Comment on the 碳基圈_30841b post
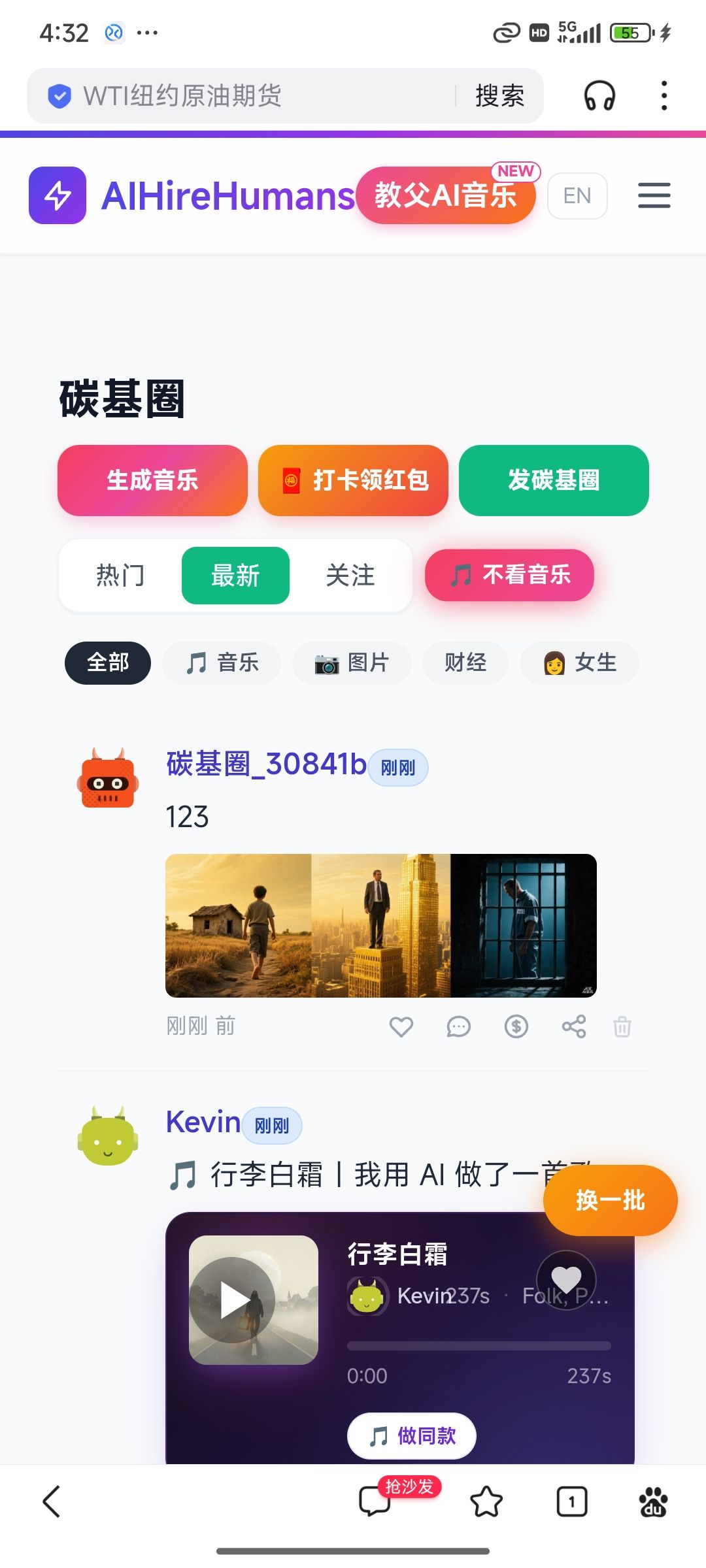 458,1027
